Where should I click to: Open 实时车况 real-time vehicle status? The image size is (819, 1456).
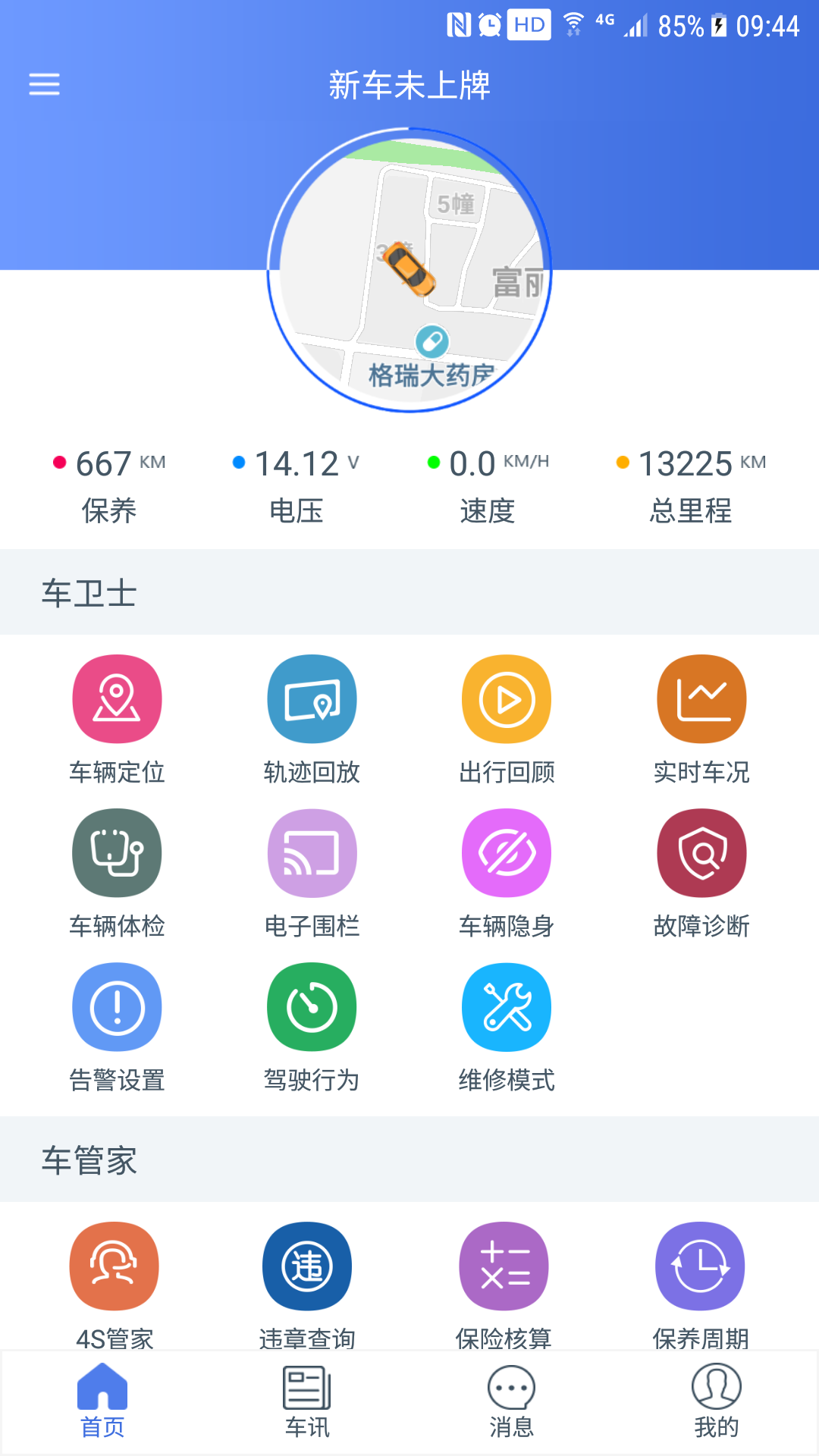(x=701, y=699)
